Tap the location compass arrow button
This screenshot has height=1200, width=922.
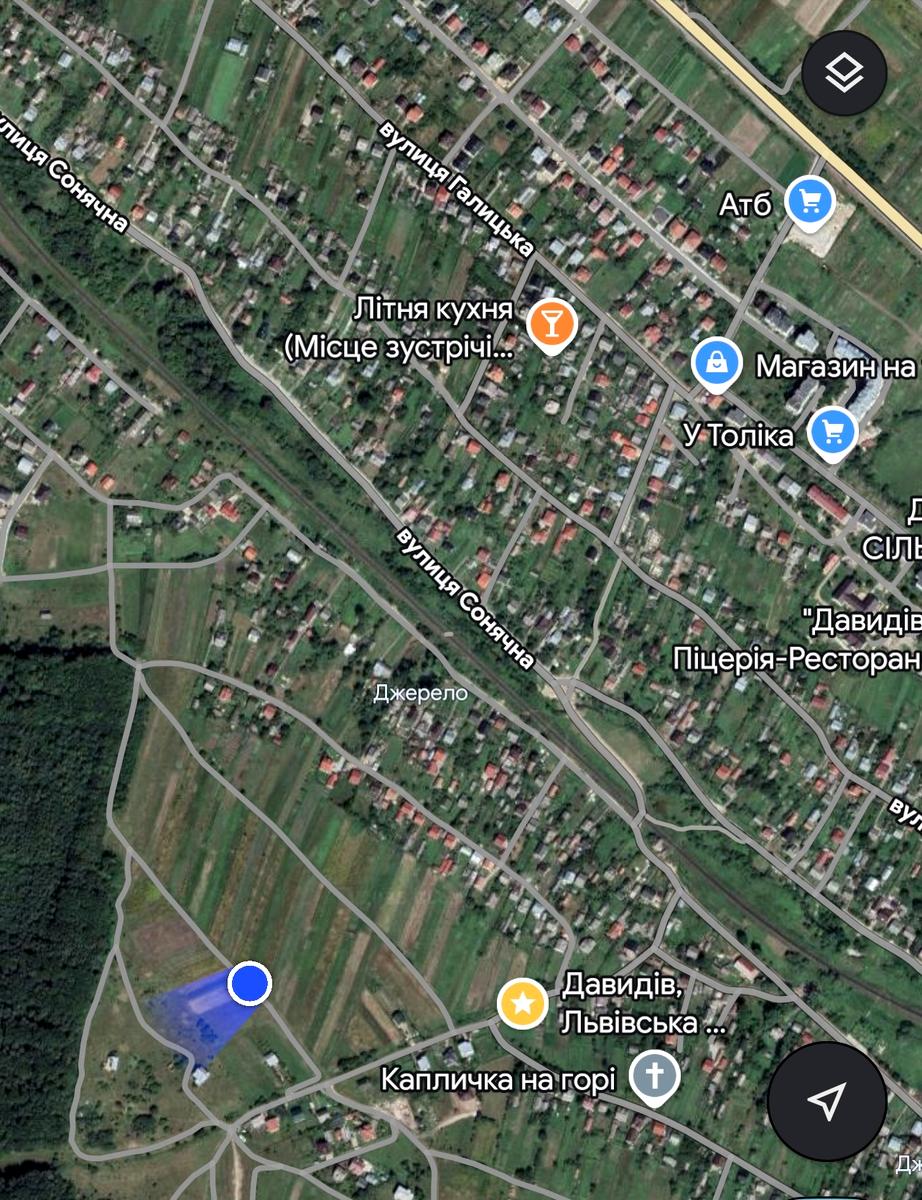(827, 1100)
